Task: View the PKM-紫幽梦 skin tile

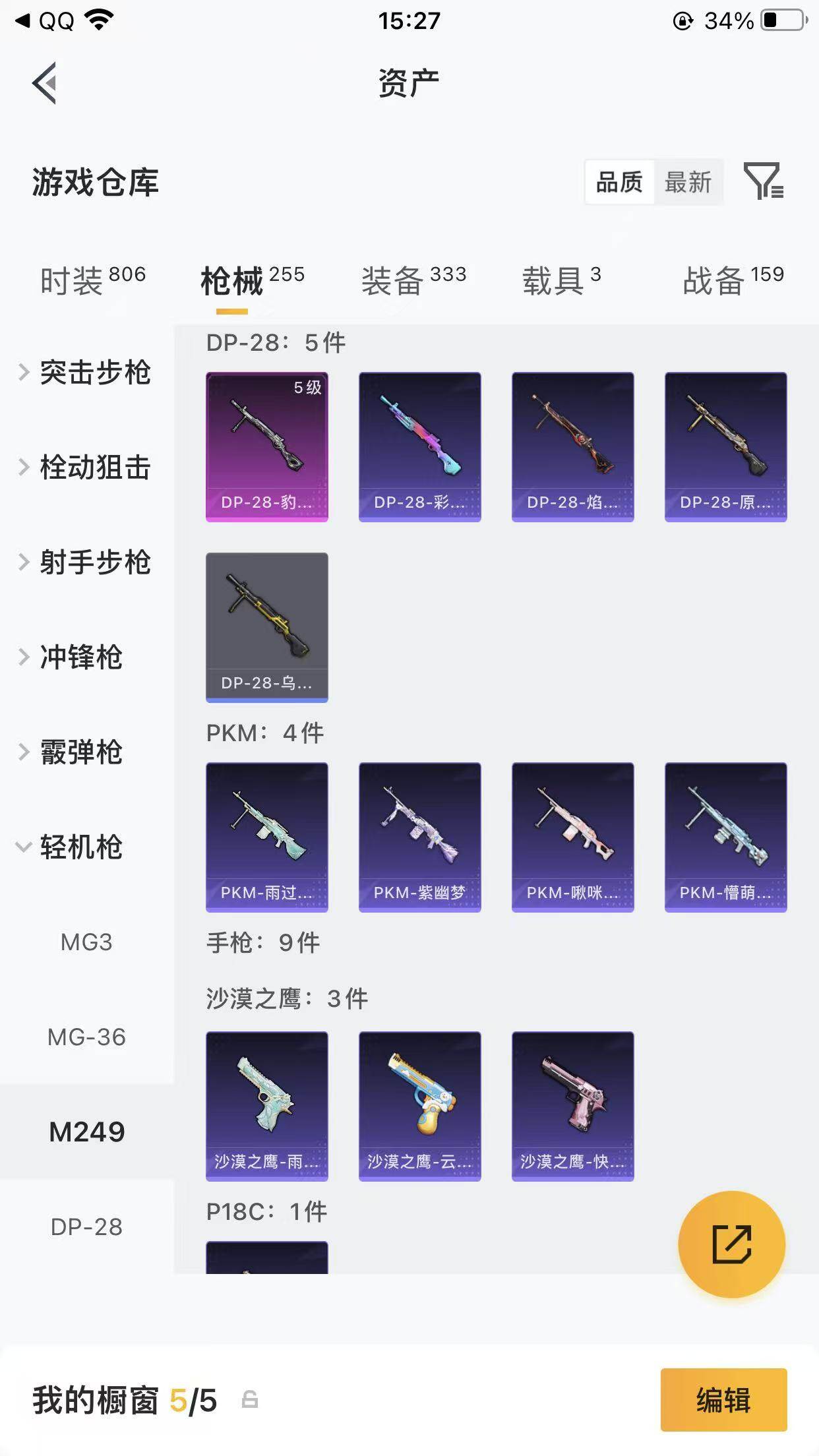Action: (420, 837)
